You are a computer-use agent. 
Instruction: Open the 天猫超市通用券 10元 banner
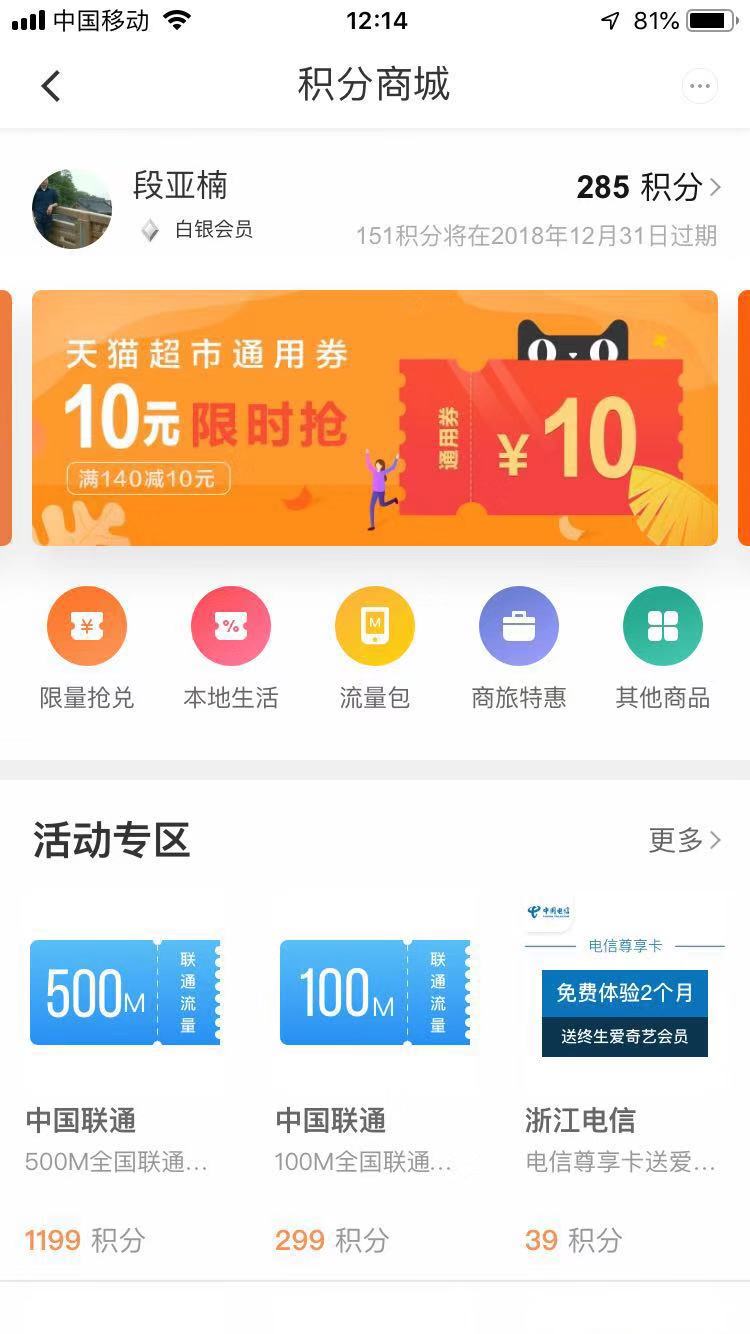375,418
